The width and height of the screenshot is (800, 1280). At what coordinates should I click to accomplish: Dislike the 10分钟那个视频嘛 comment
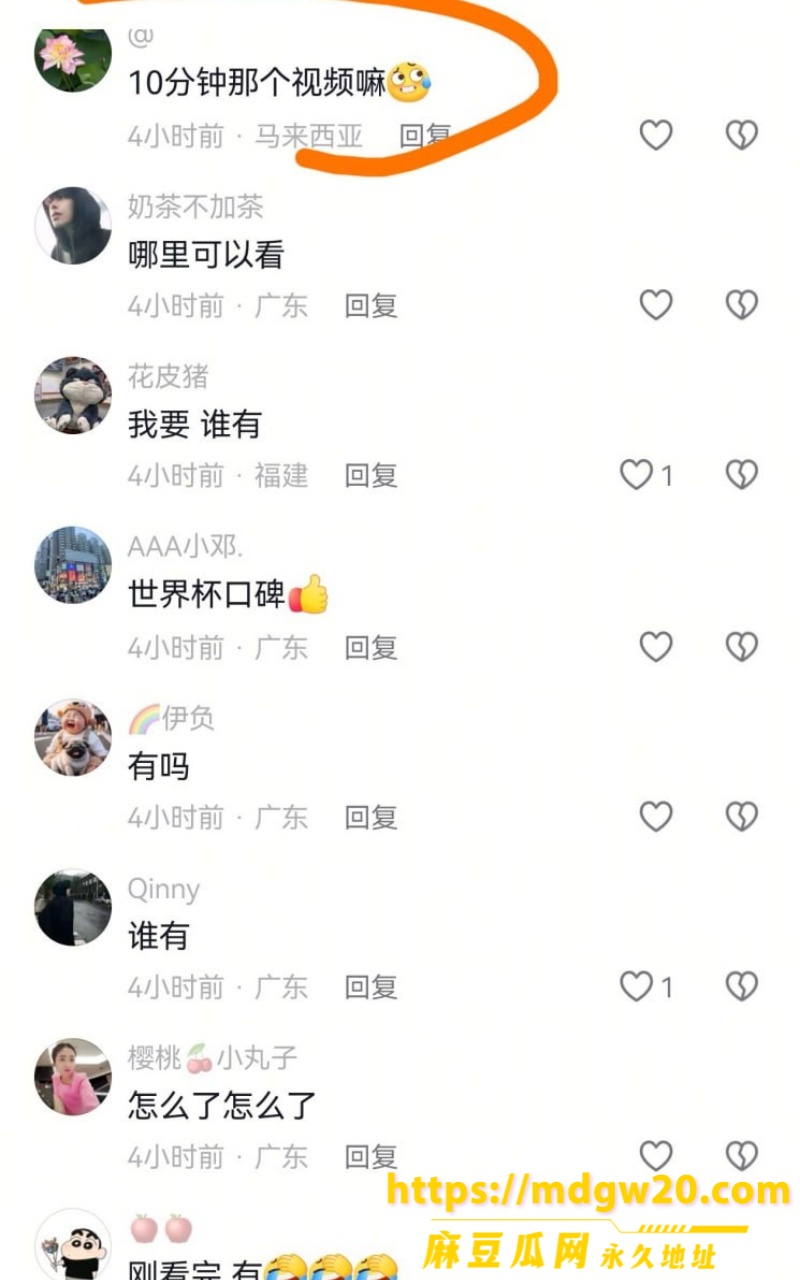pos(742,135)
